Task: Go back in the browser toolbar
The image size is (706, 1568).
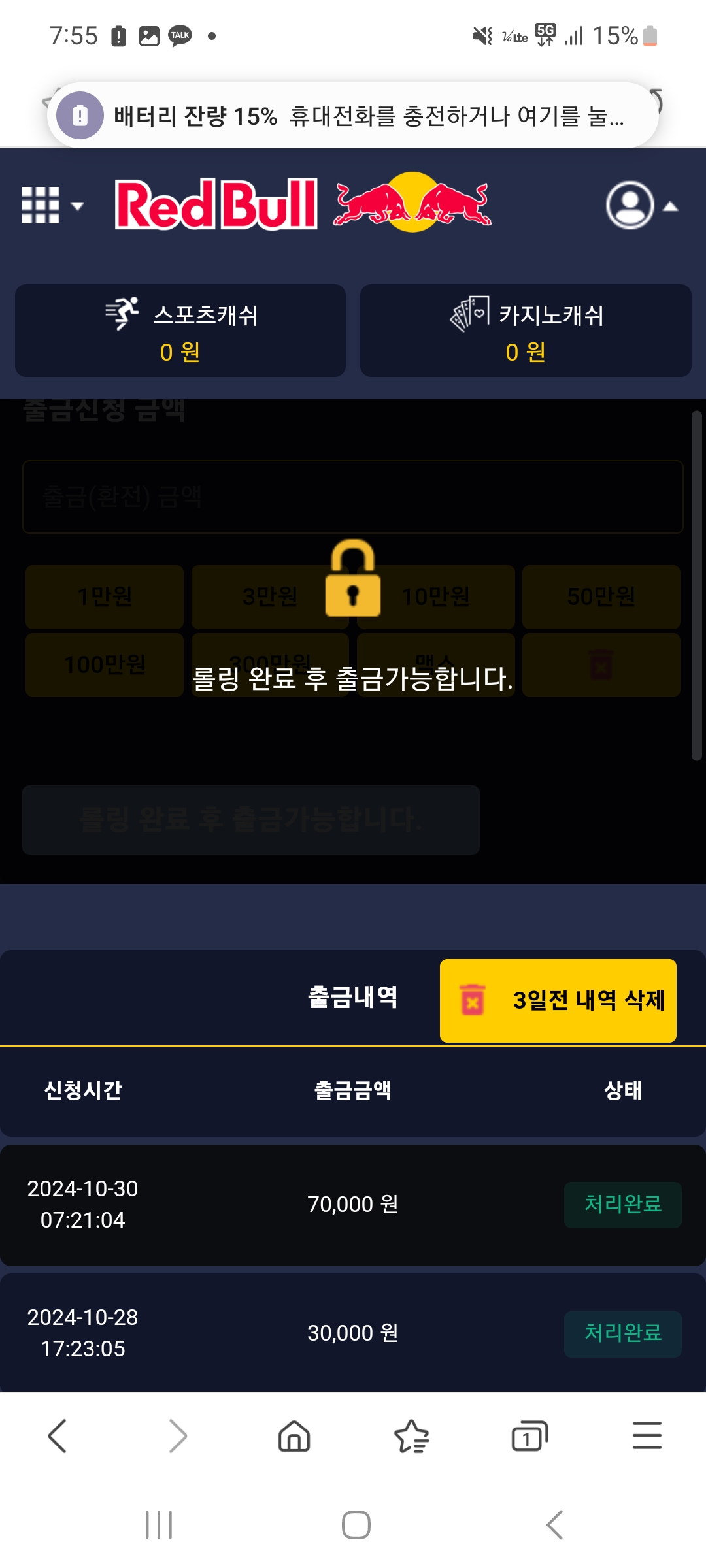Action: pyautogui.click(x=58, y=1436)
